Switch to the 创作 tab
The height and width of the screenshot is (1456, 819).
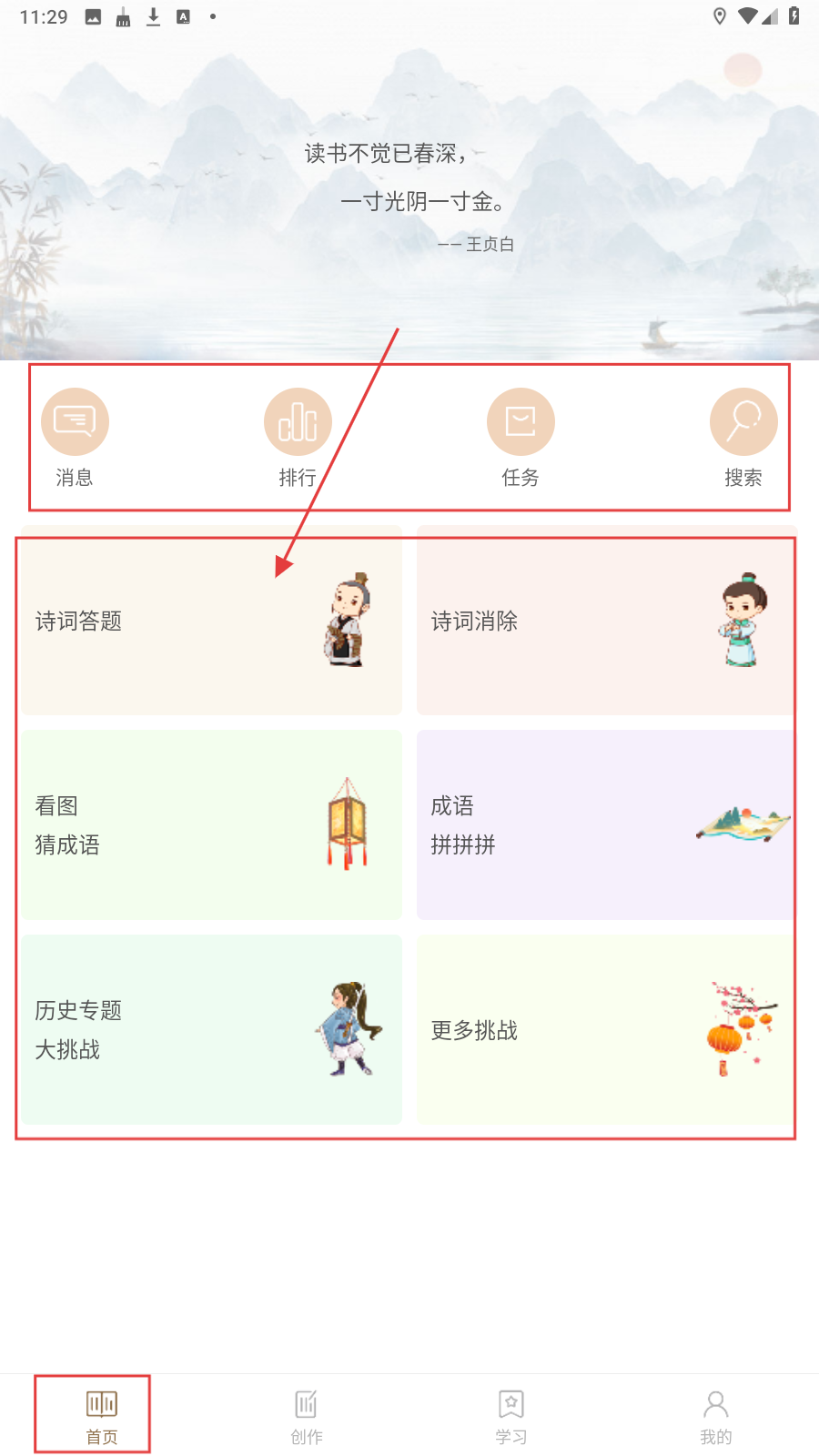coord(307,1416)
